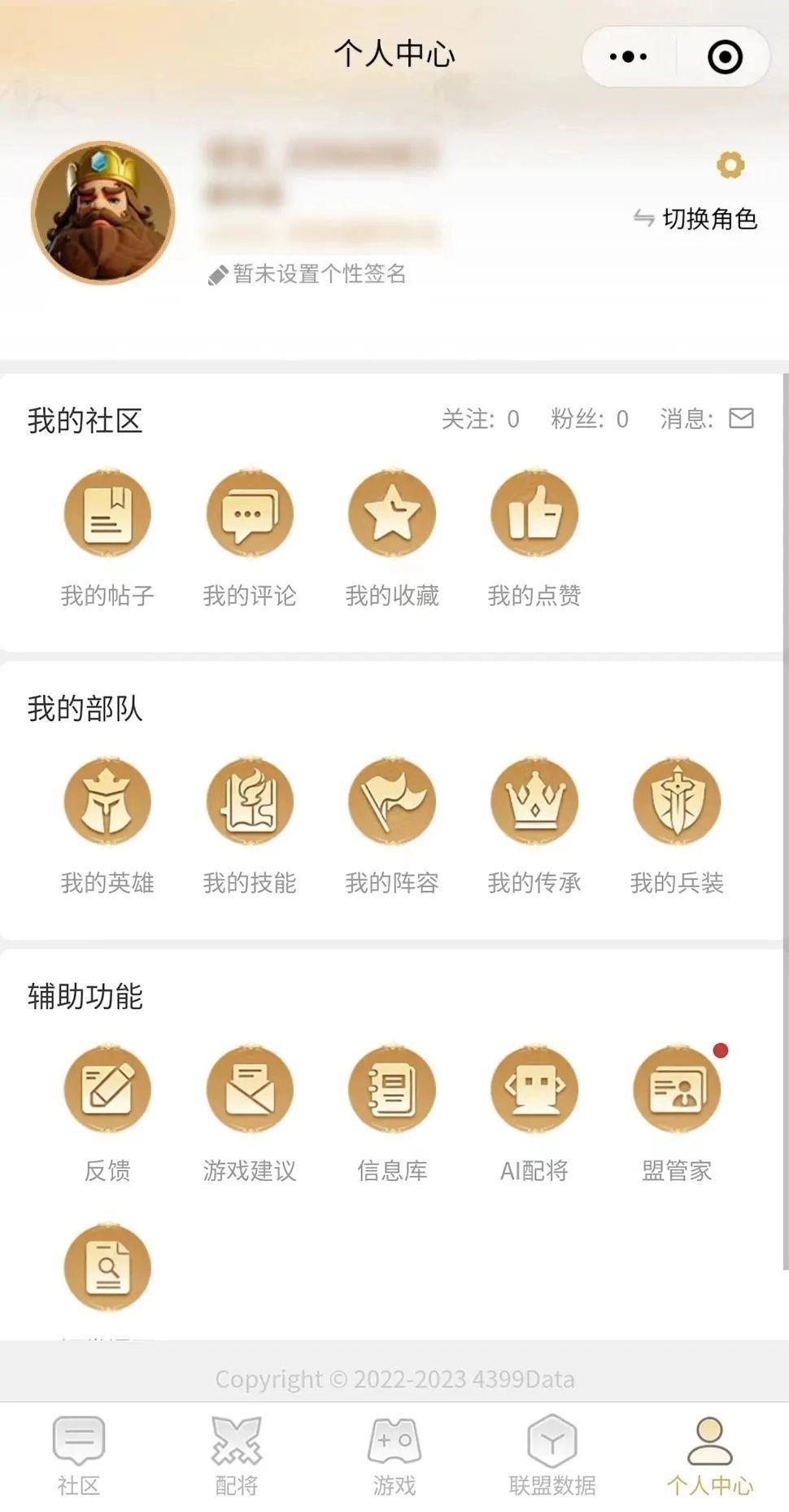The width and height of the screenshot is (789, 1512).
Task: Submit a 游戏建议 game suggestion
Action: coord(249,1088)
